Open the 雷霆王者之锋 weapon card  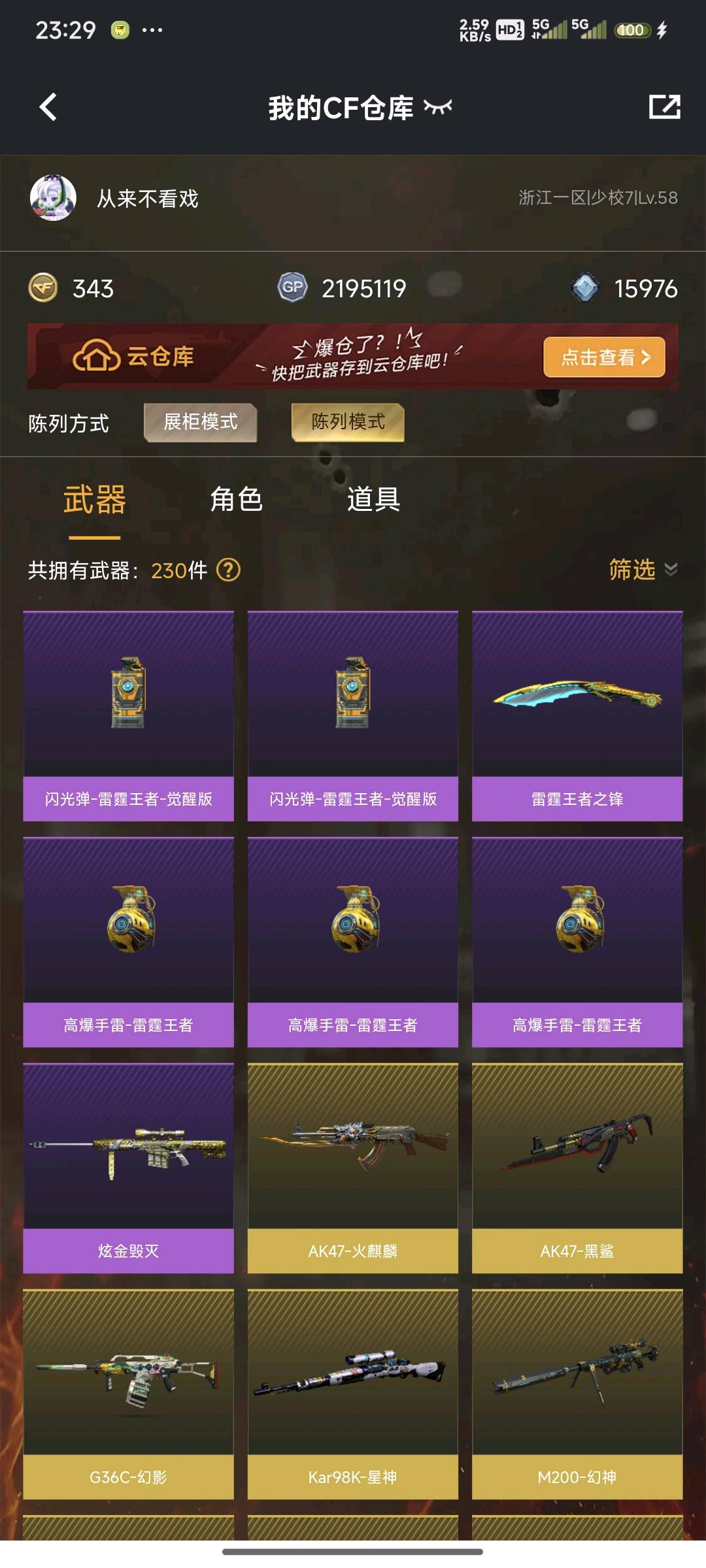coord(577,716)
